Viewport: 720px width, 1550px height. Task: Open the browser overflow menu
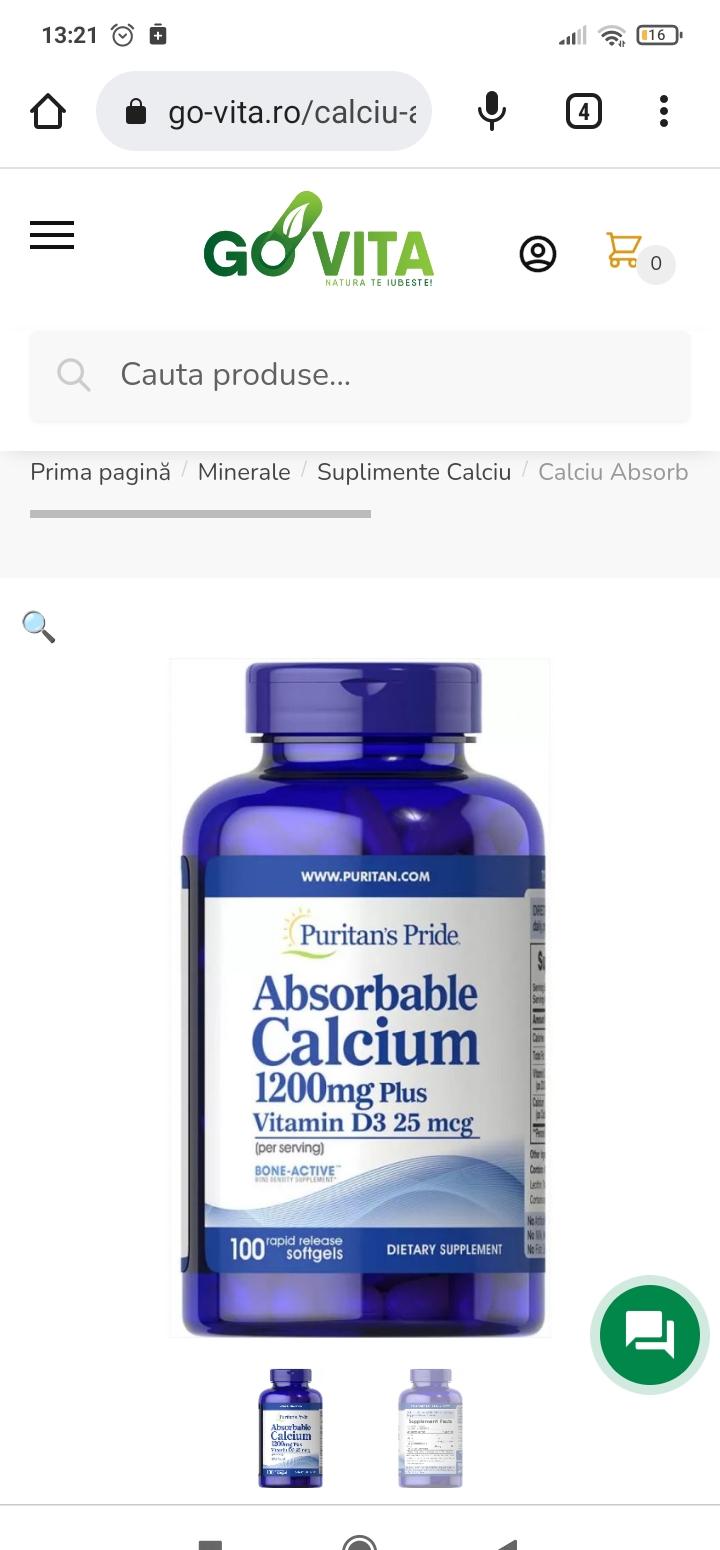pos(663,111)
